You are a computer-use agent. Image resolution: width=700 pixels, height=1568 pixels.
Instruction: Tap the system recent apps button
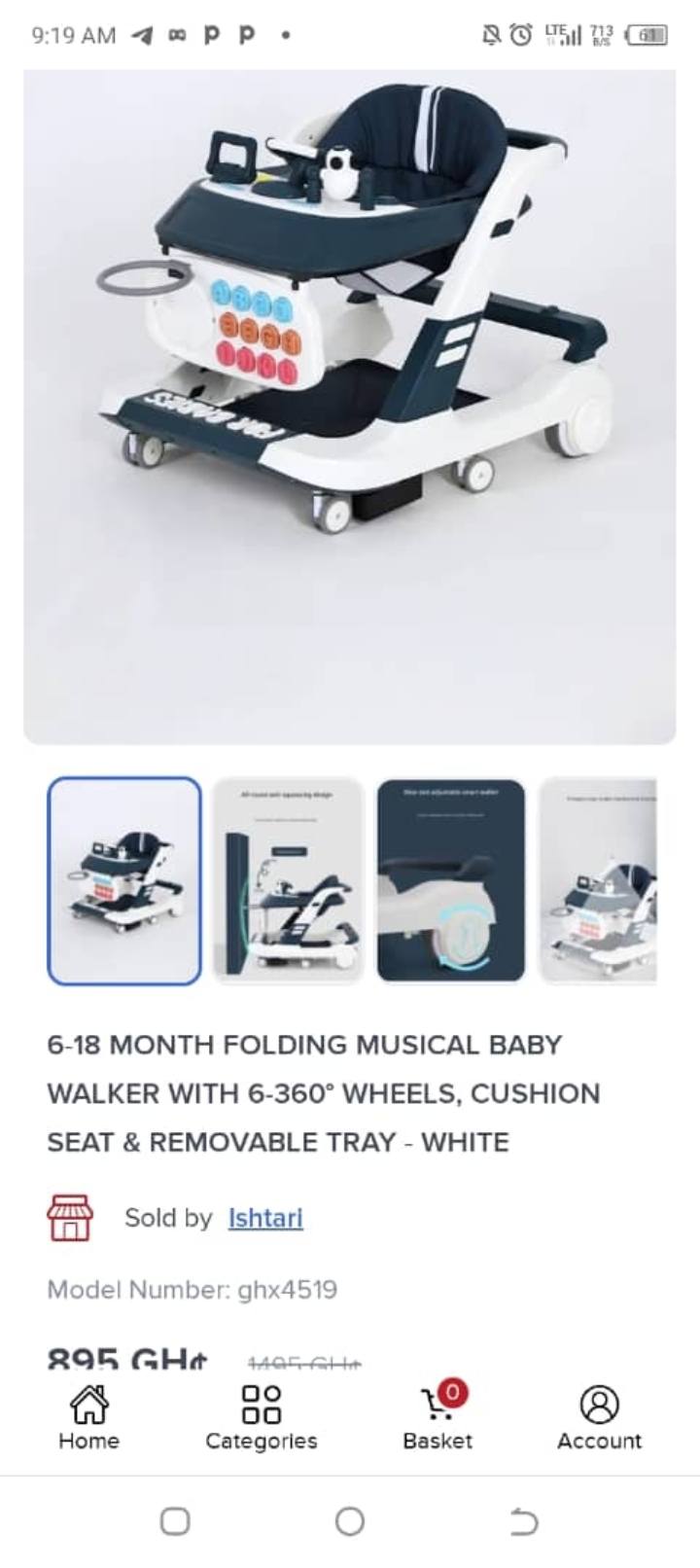[175, 1521]
